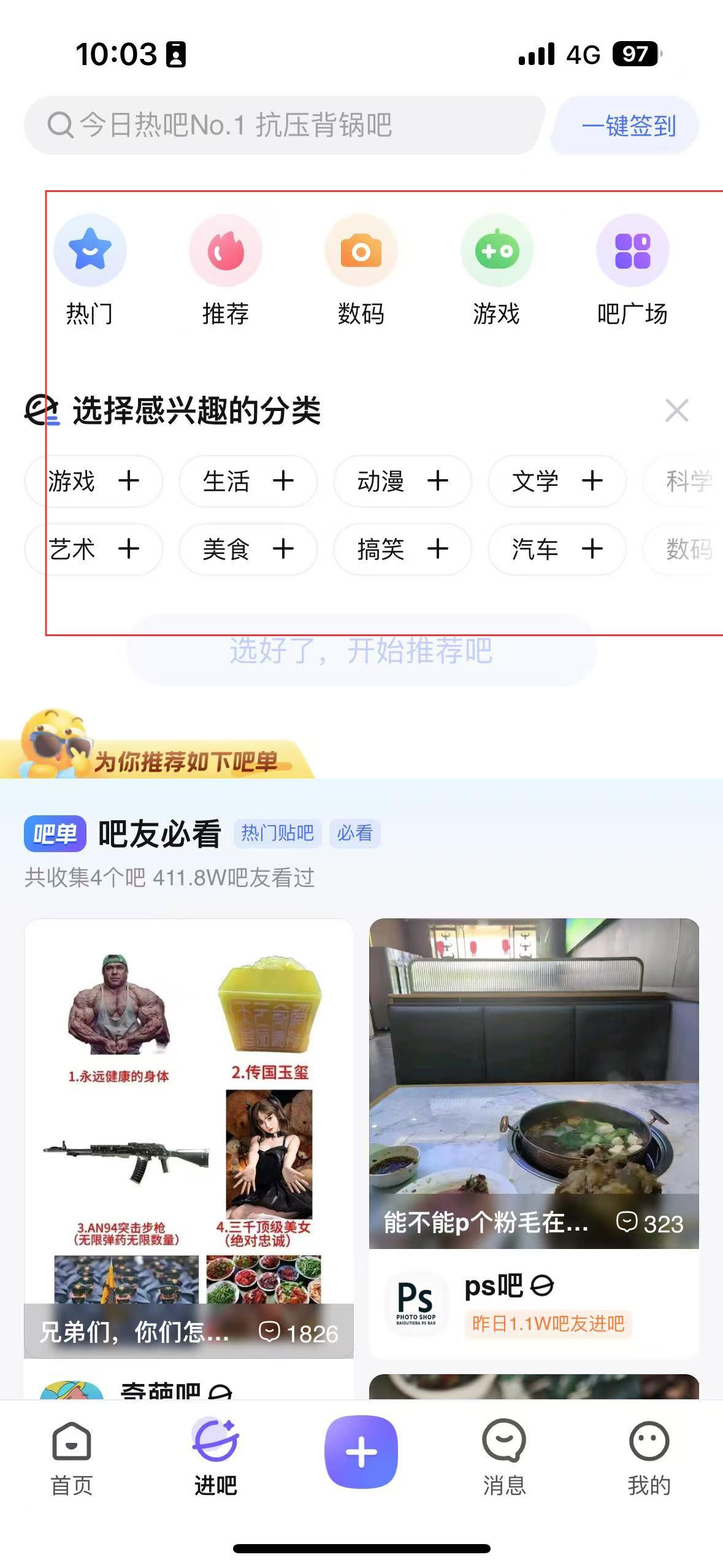Open the post 兄弟们，你们怎… with 1826 comments
723x1568 pixels.
pos(188,1138)
